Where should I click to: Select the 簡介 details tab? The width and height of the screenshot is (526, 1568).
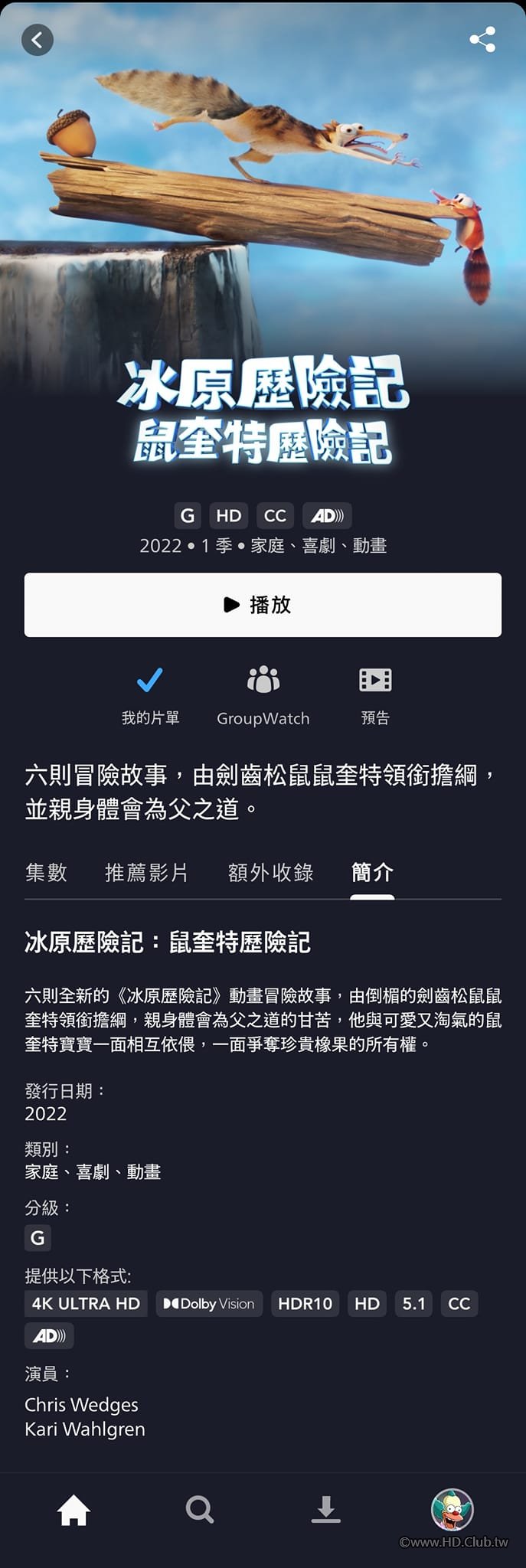pos(372,872)
